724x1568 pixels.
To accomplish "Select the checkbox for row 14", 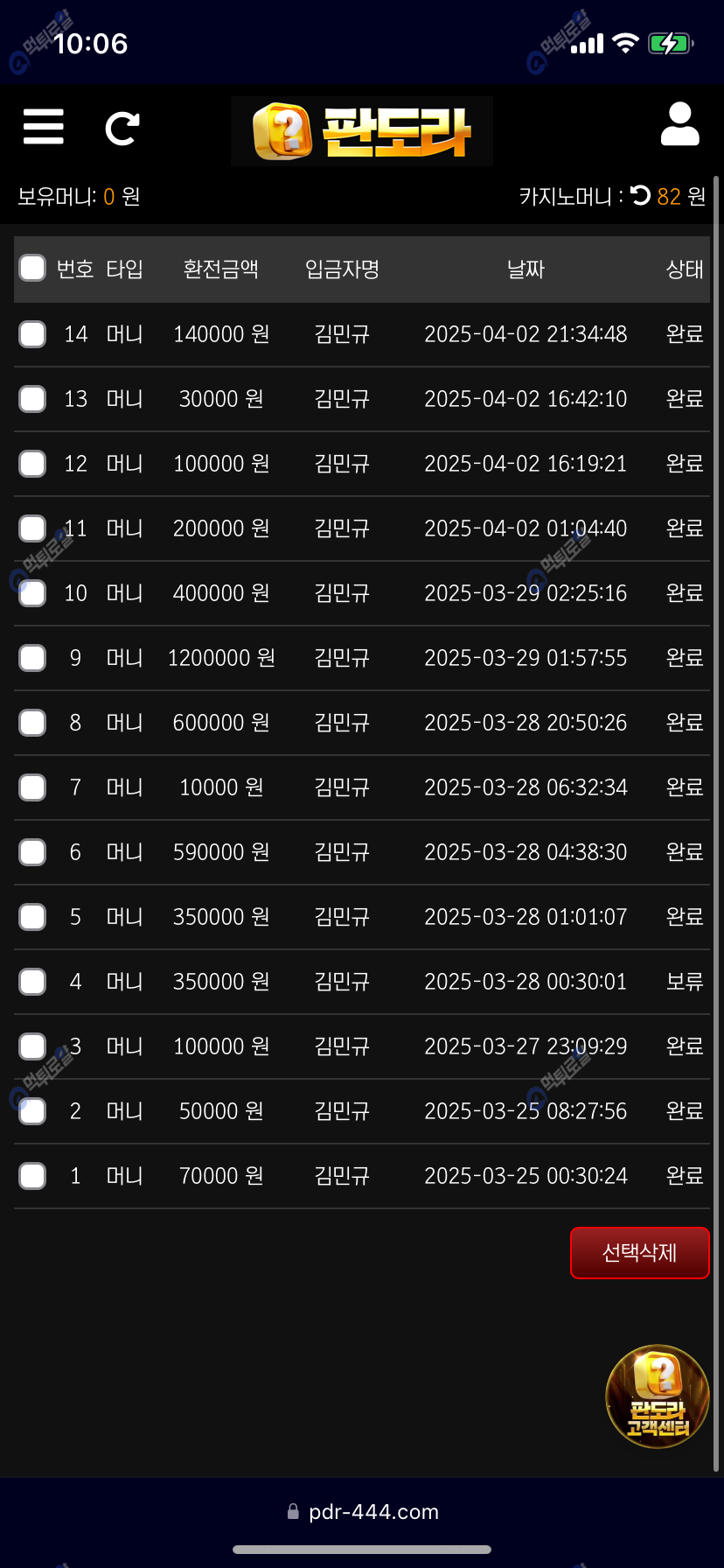I will point(32,333).
